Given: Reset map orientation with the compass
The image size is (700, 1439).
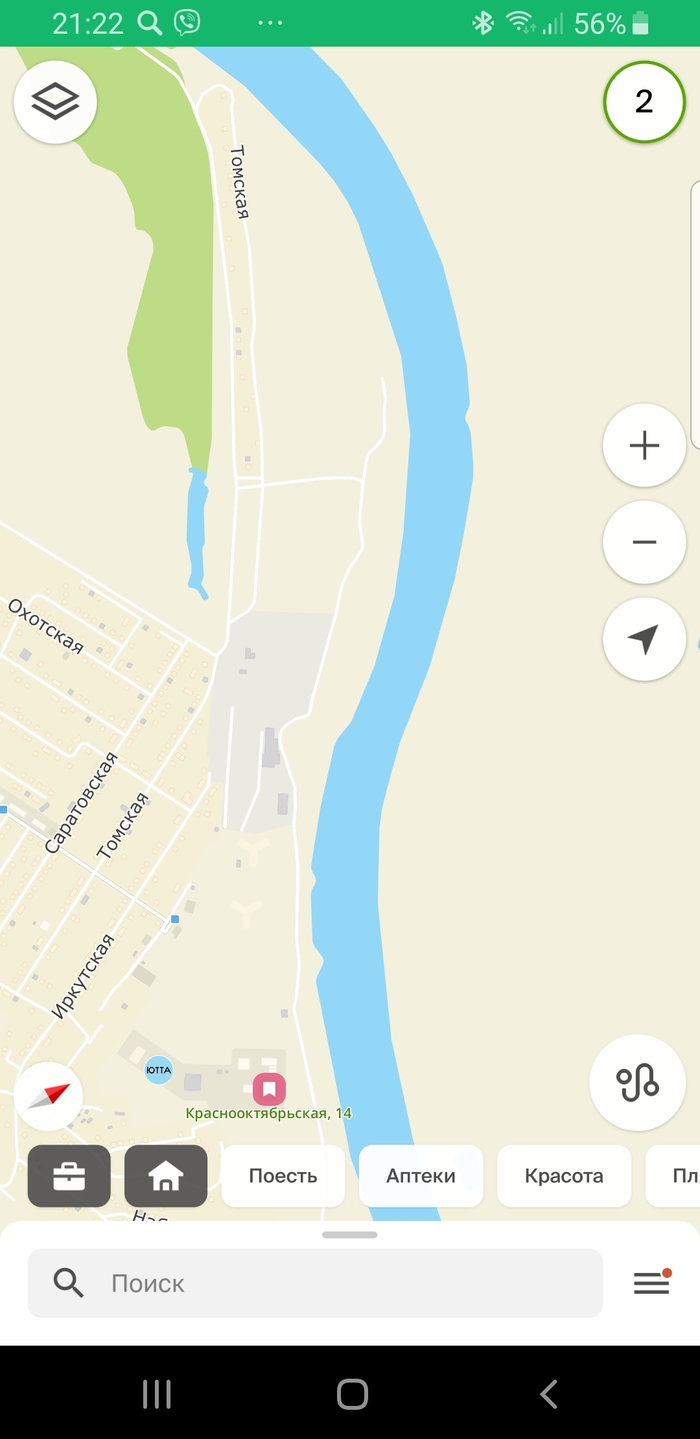Looking at the screenshot, I should click(49, 1095).
